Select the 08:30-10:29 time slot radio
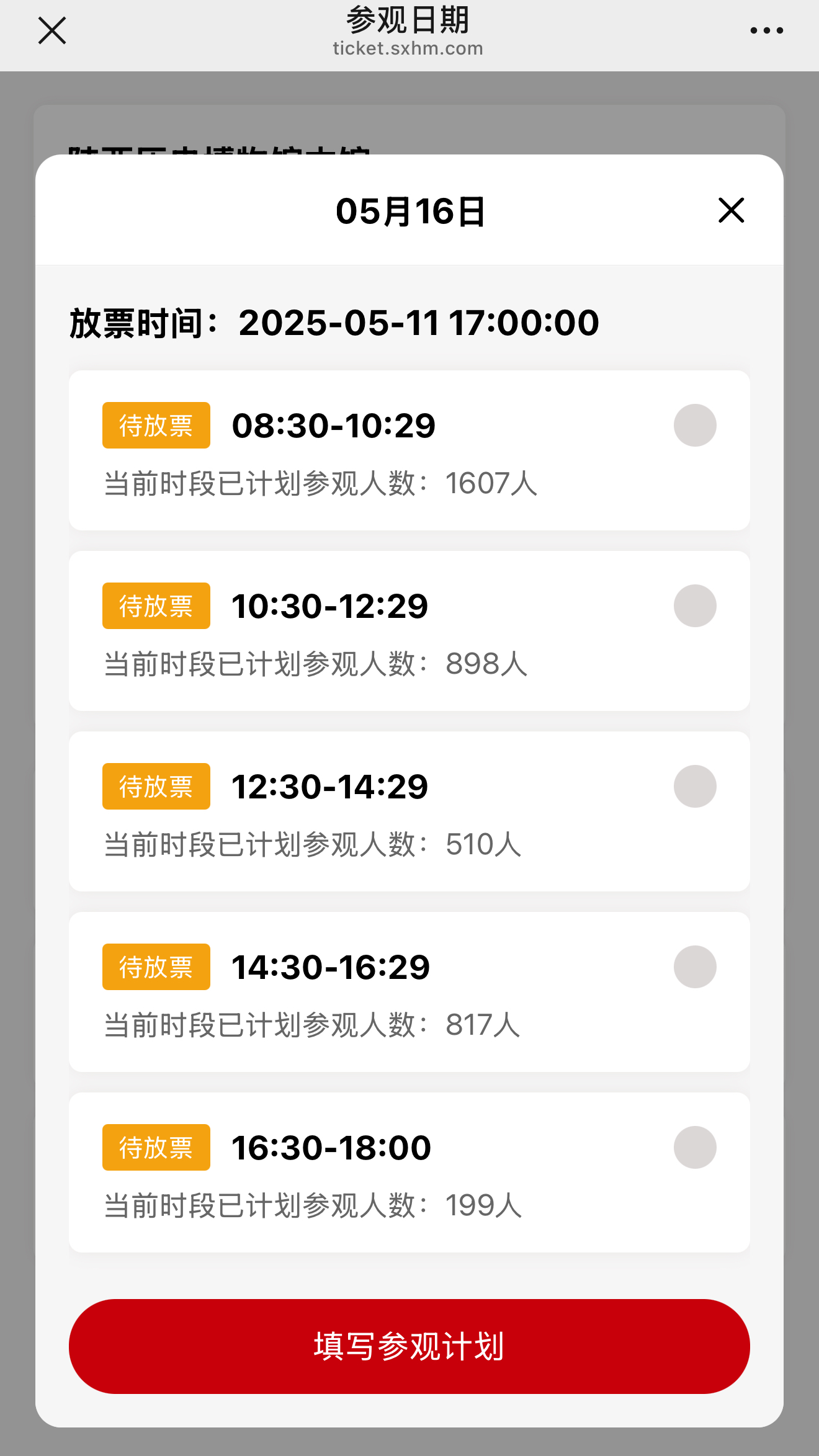The height and width of the screenshot is (1456, 819). tap(695, 424)
